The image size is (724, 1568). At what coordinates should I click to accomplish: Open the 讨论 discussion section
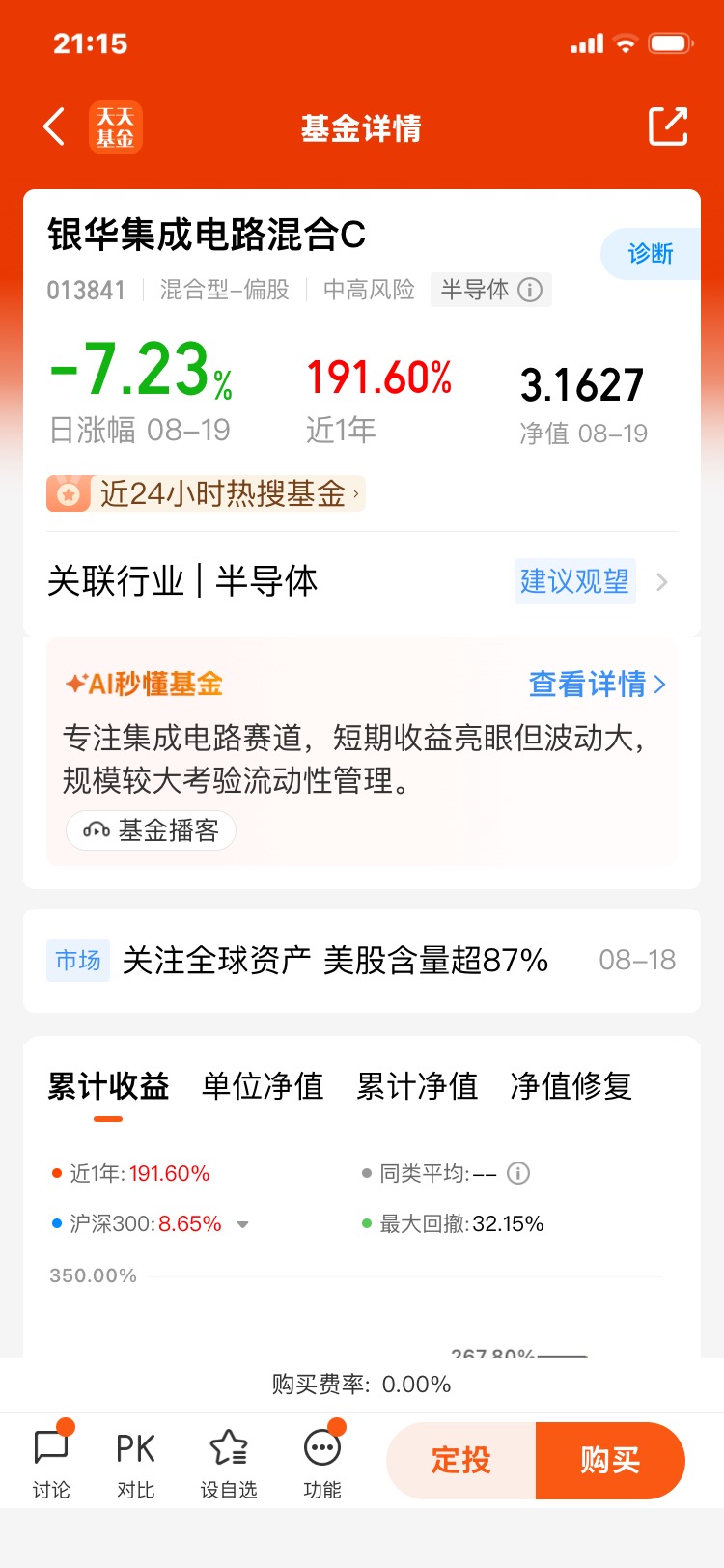pyautogui.click(x=51, y=1462)
